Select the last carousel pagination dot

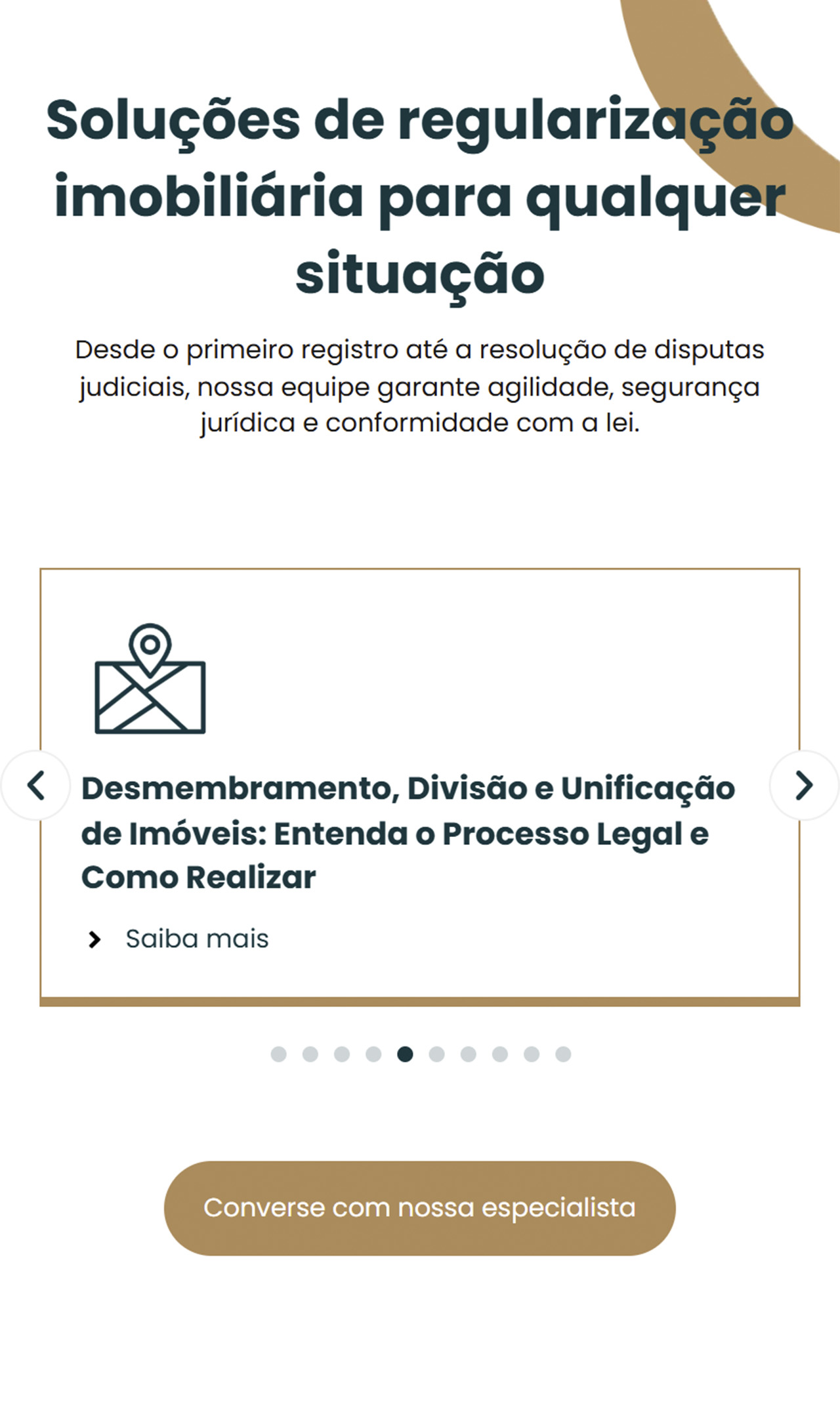tap(563, 1054)
